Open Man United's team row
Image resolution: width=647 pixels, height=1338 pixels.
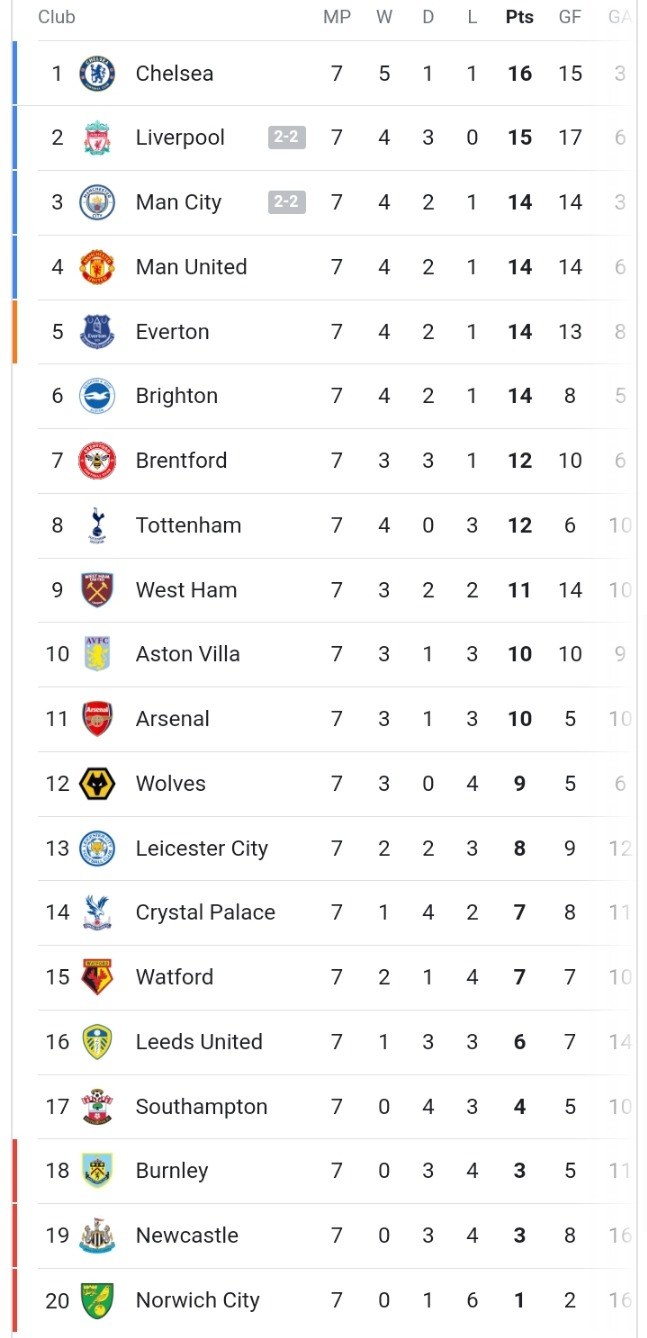[x=325, y=267]
